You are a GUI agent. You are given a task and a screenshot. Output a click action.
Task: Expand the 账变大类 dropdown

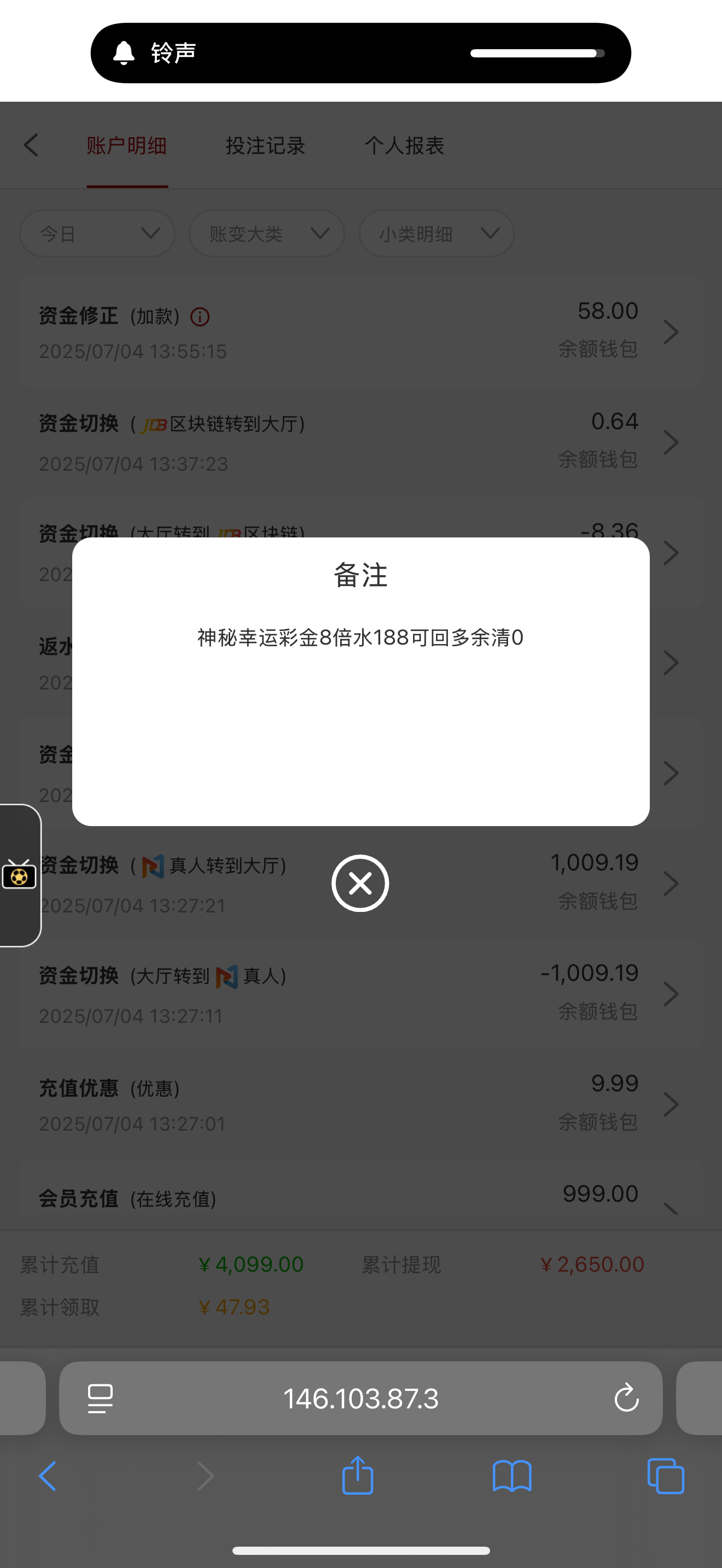tap(266, 234)
